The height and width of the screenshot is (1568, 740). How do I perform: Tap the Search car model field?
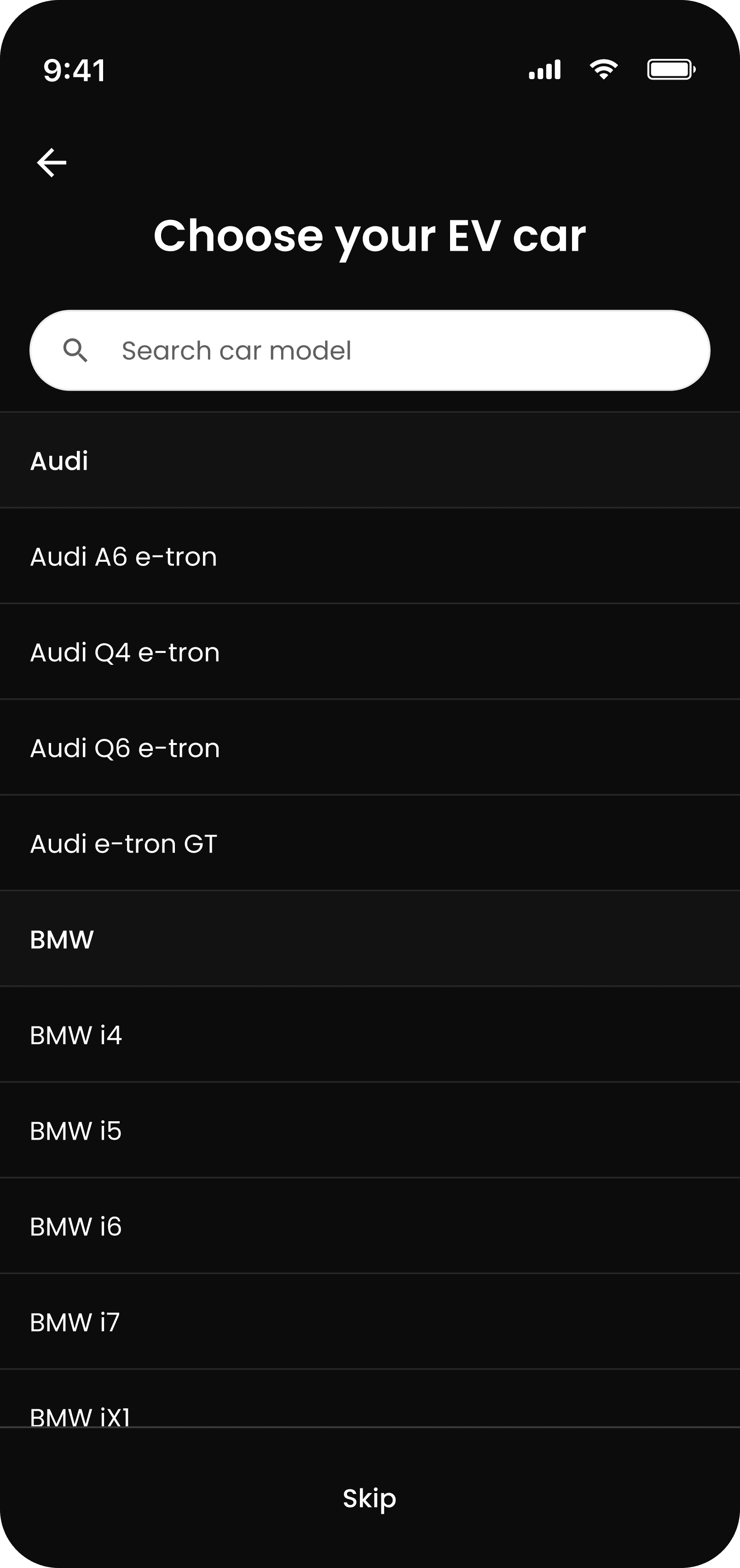click(x=369, y=351)
